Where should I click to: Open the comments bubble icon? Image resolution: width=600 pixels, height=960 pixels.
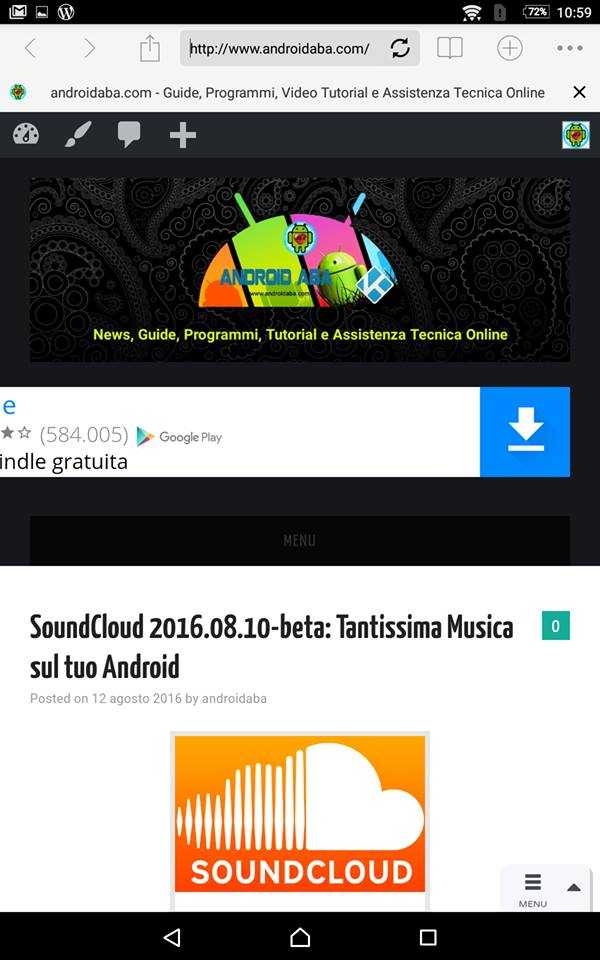[129, 135]
